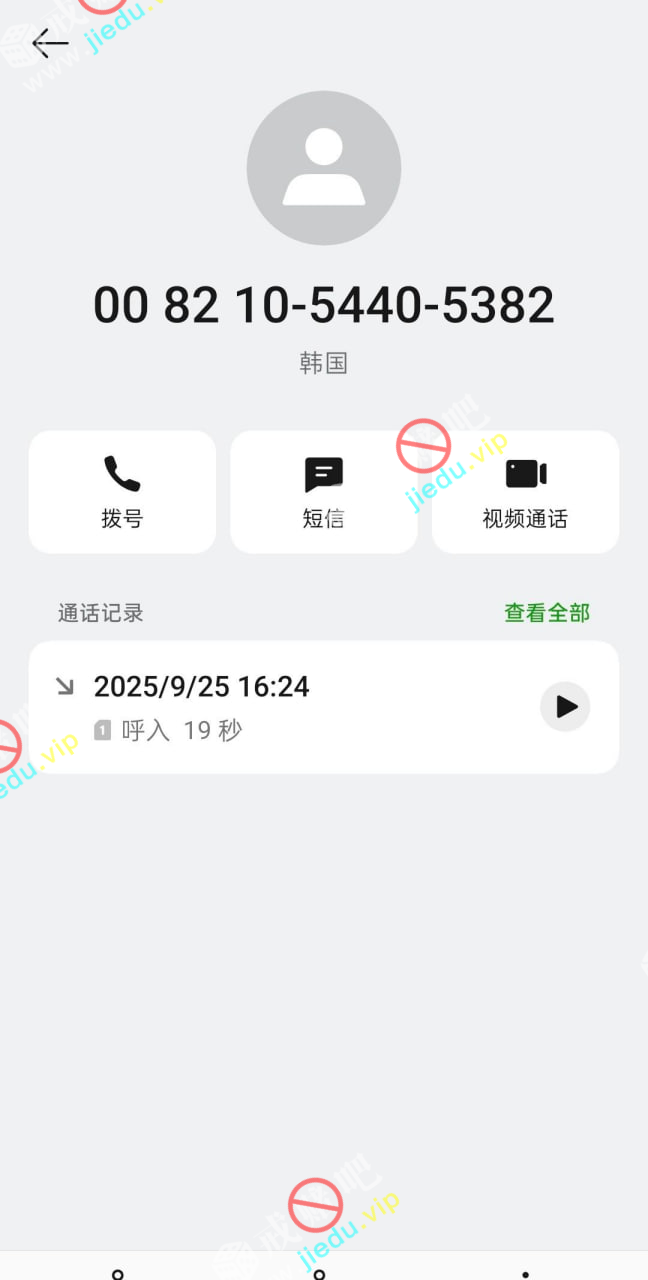Send a text via 短信
The image size is (648, 1280).
pos(323,492)
